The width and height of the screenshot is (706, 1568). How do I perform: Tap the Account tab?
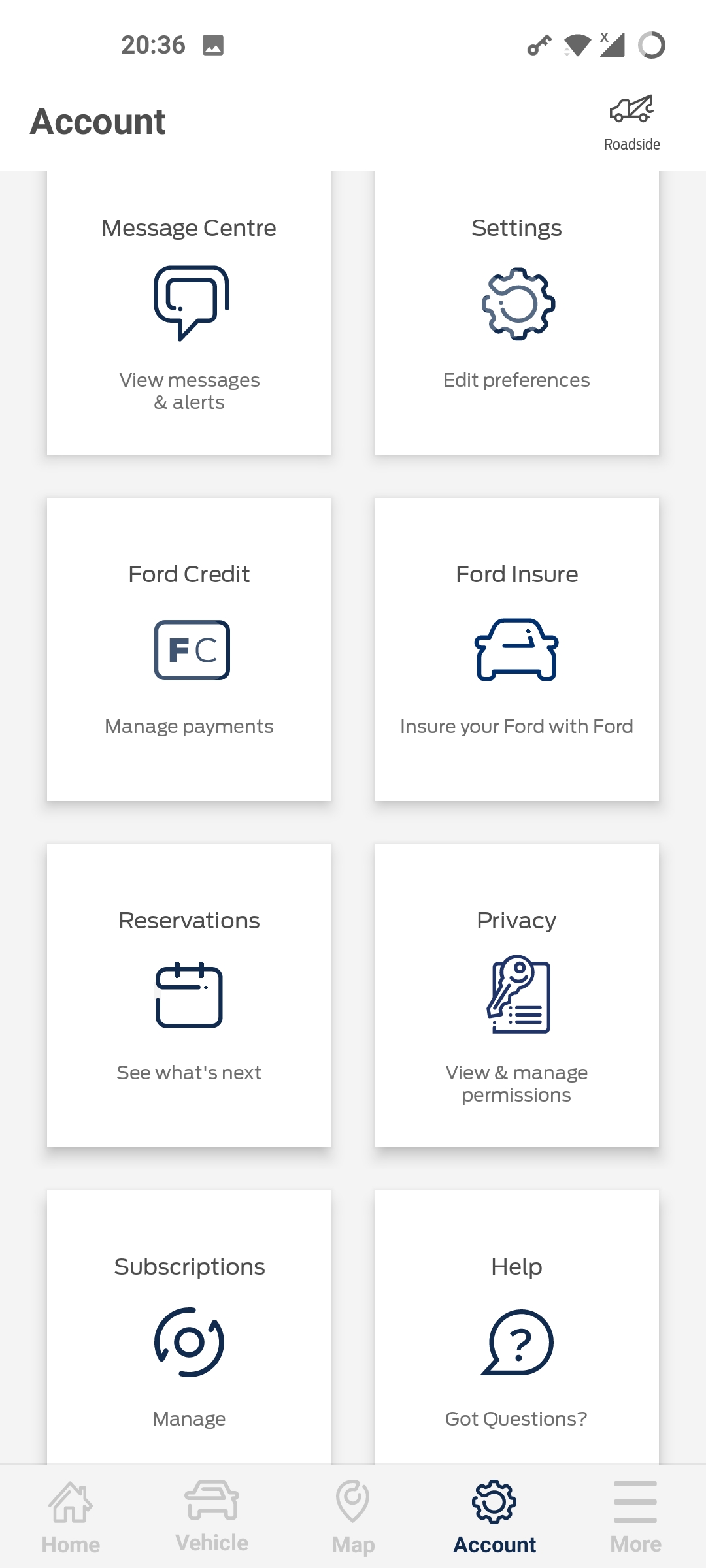pos(495,1517)
